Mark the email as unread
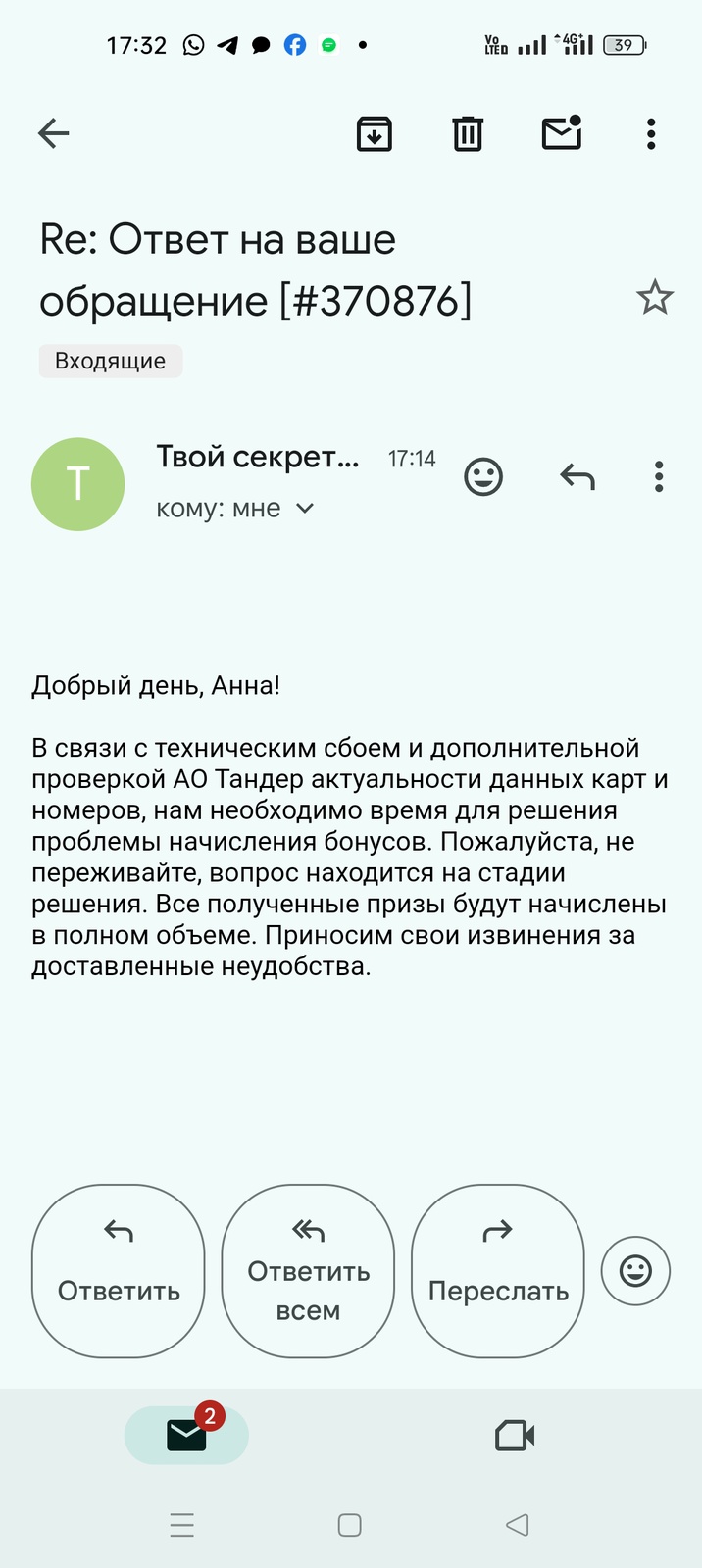 (562, 133)
